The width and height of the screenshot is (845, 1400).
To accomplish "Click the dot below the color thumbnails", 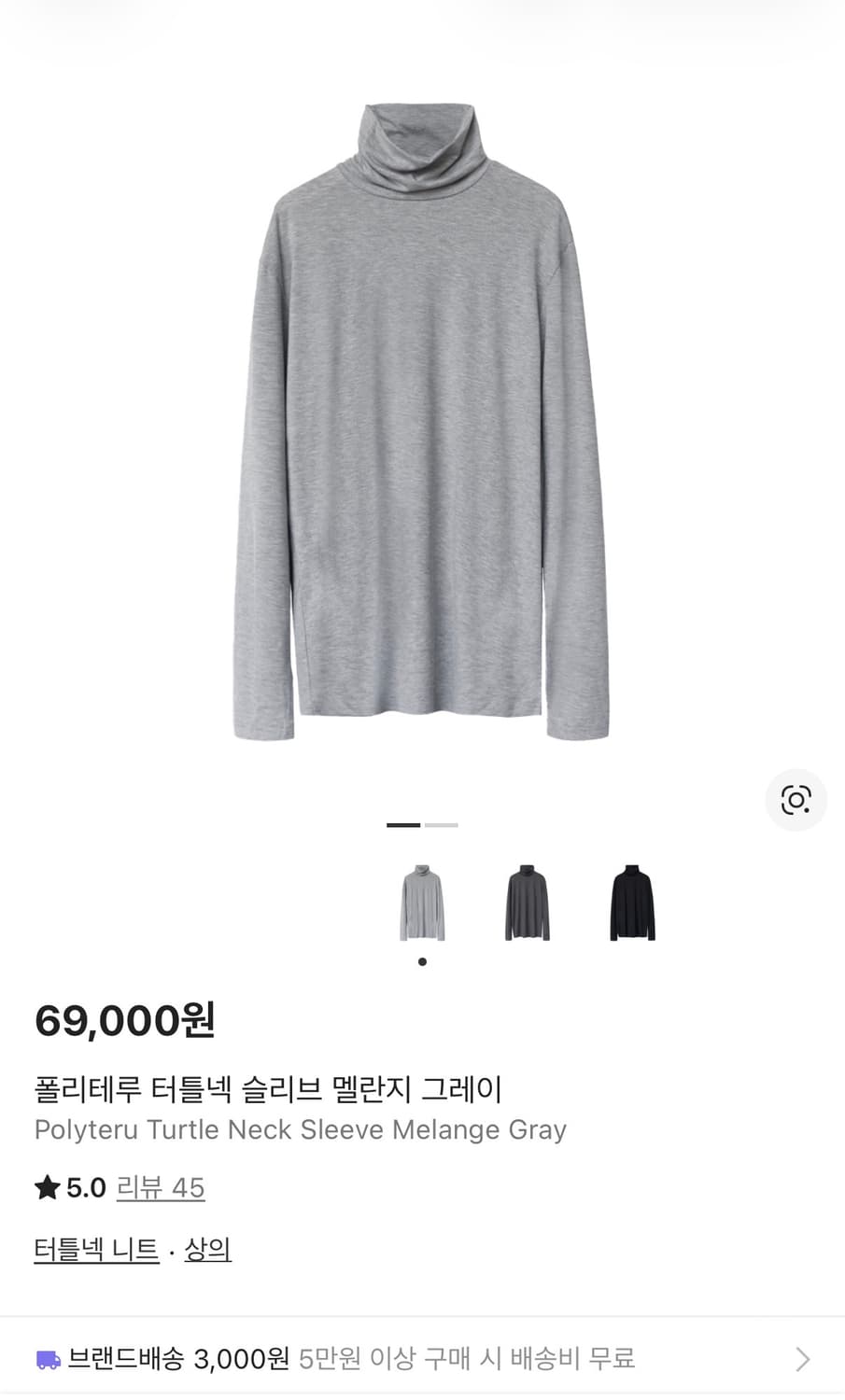I will pos(421,961).
